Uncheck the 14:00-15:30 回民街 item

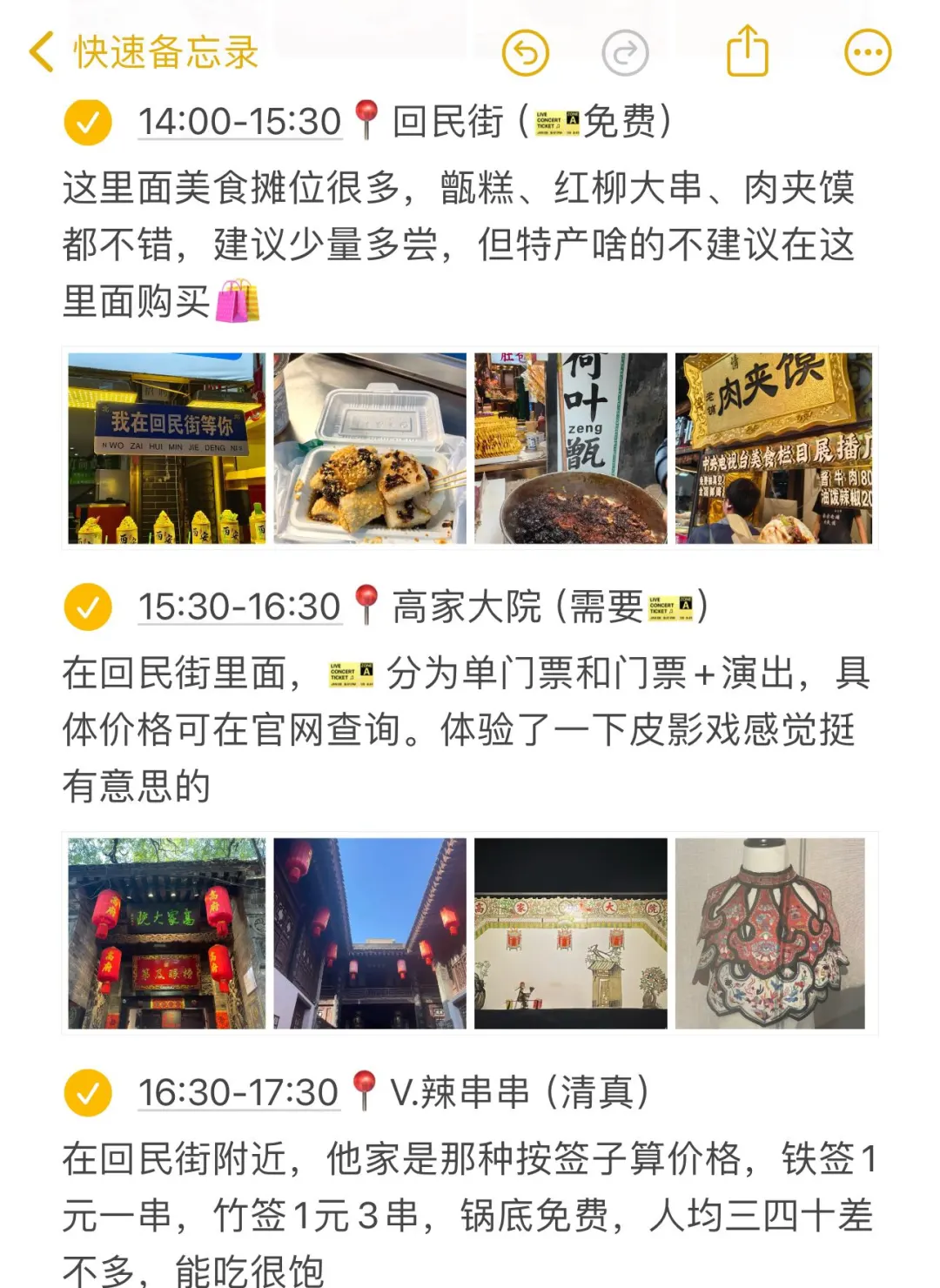click(x=88, y=122)
